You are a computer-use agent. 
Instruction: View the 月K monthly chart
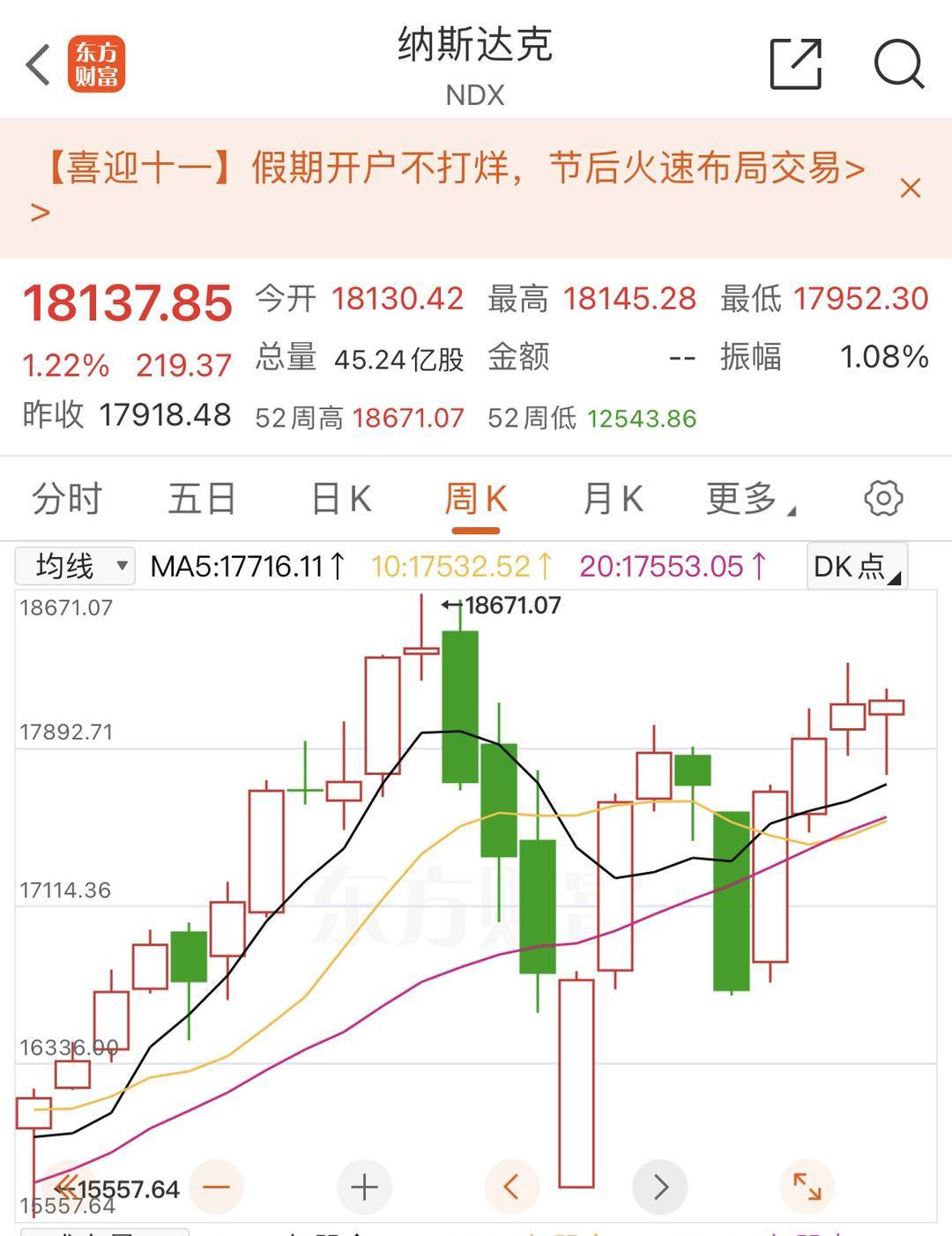[613, 499]
